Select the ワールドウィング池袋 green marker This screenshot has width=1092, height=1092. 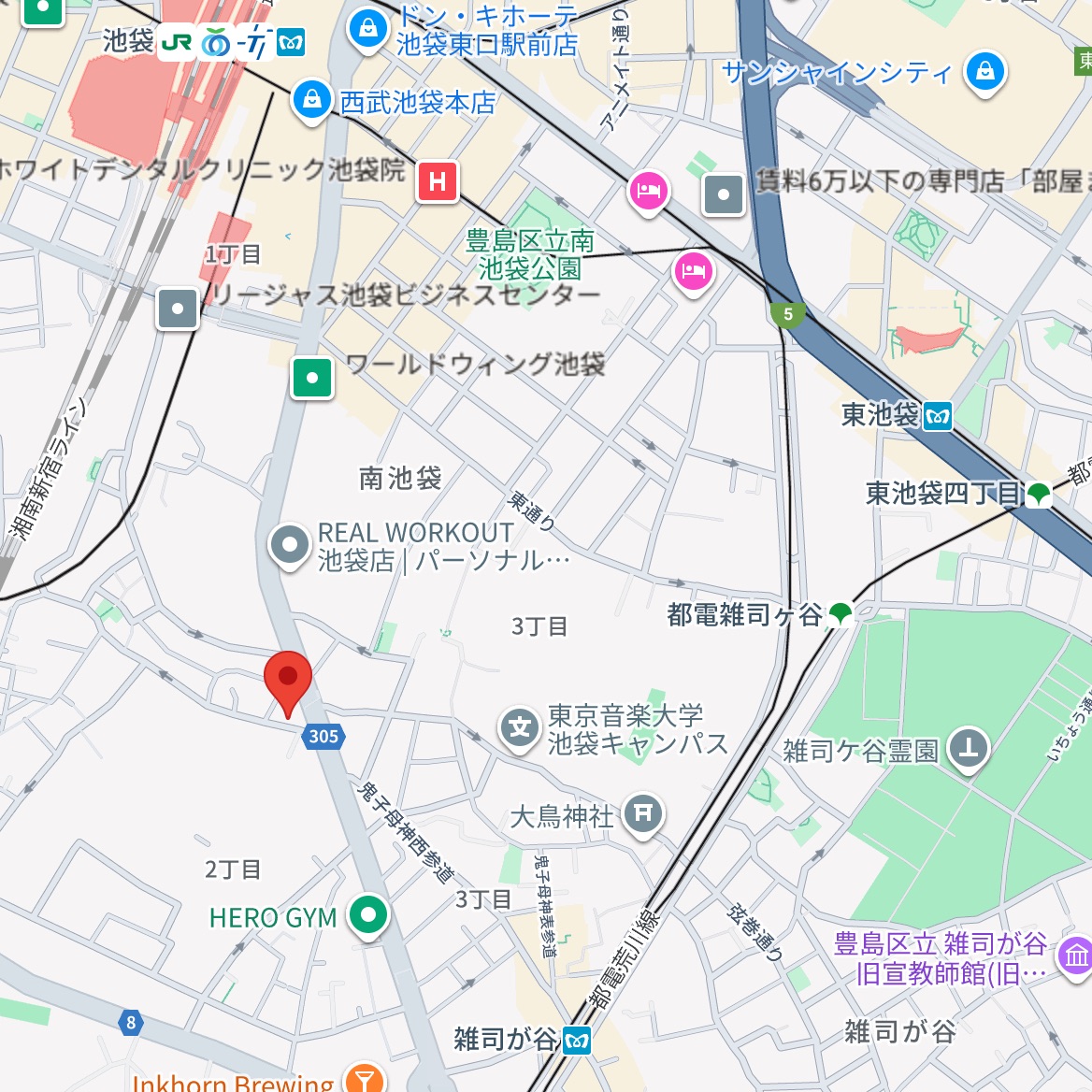[312, 379]
